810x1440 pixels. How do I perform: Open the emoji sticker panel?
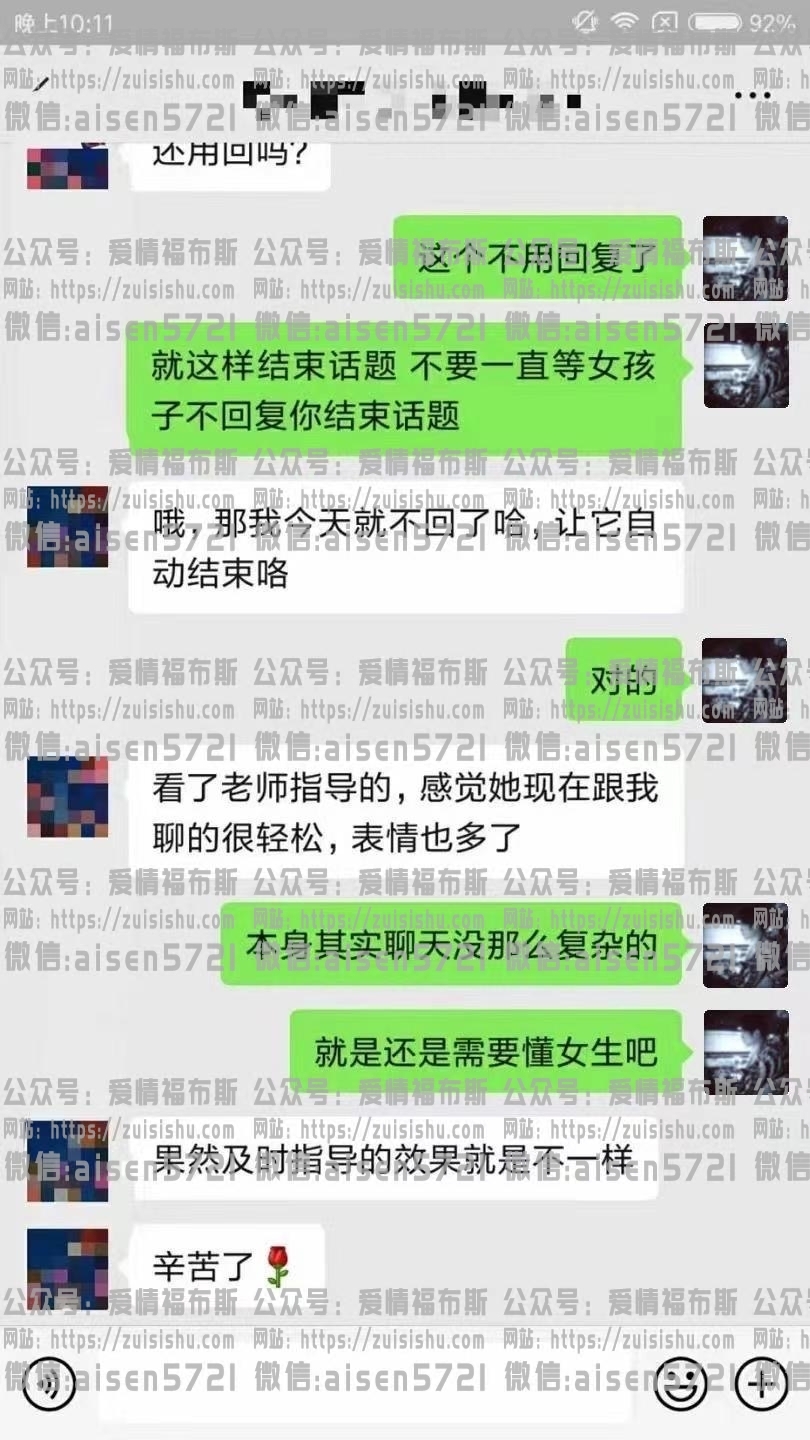tap(680, 1384)
